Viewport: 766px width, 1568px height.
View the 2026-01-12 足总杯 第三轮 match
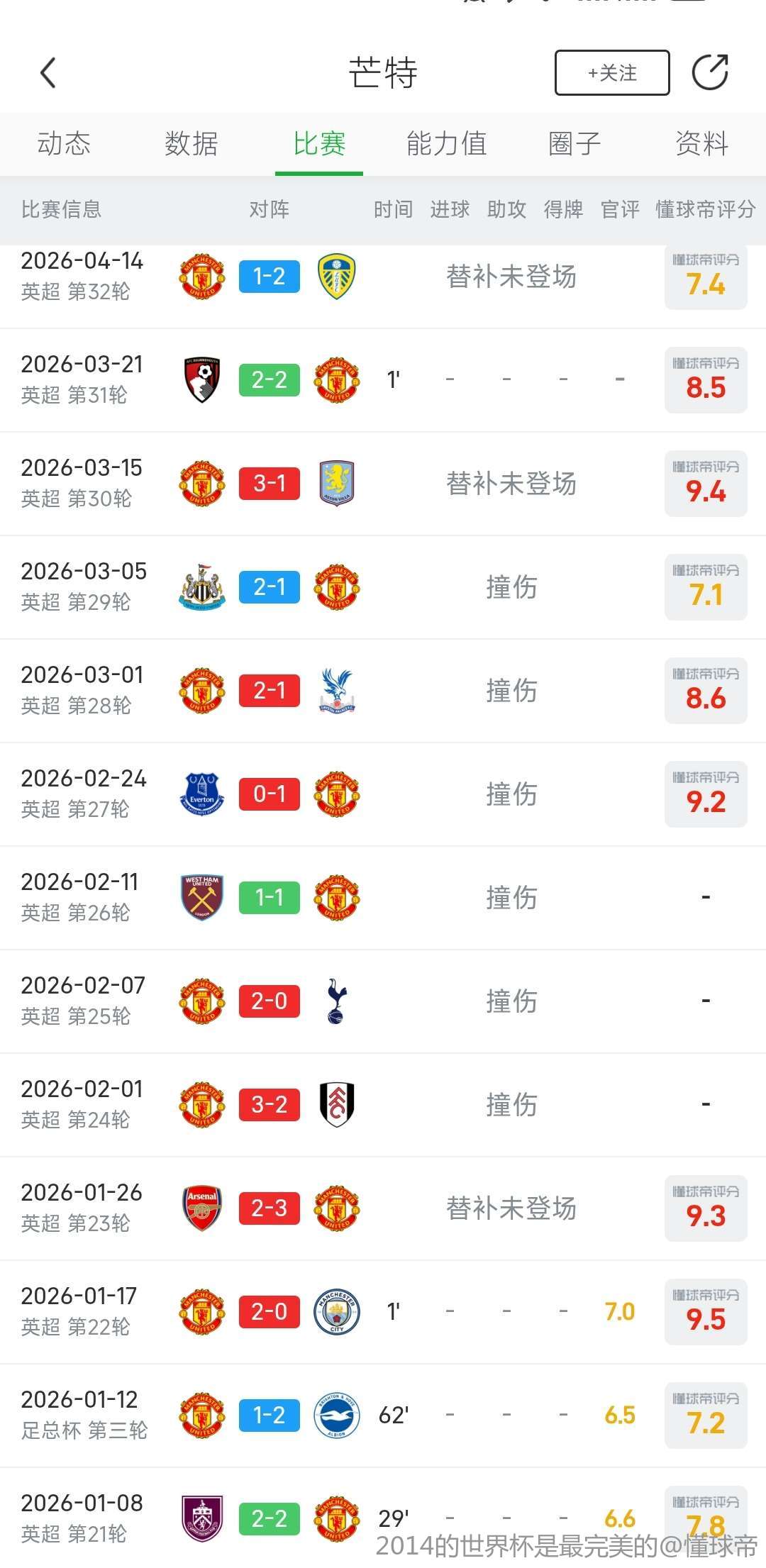[270, 1416]
